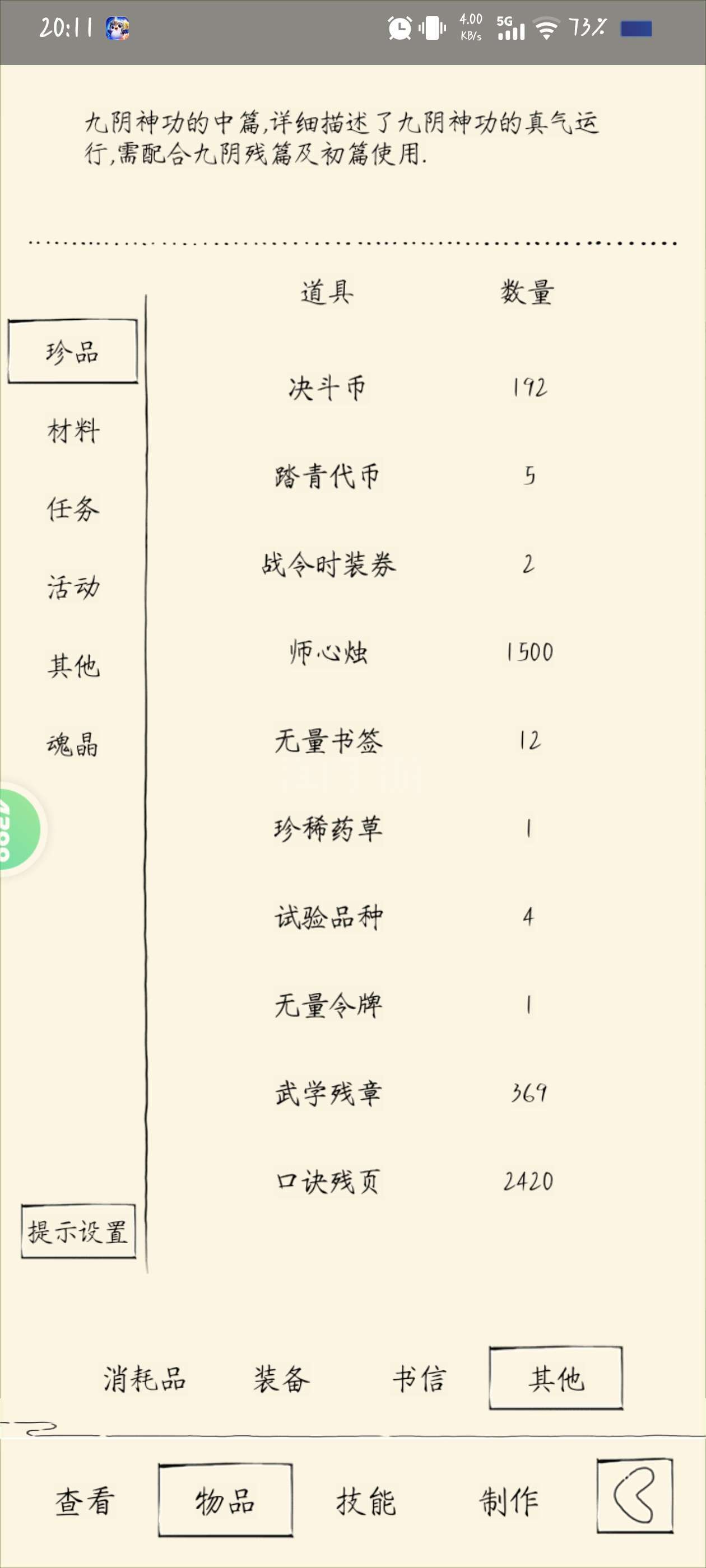Select the 师心烛 item
The height and width of the screenshot is (1568, 706).
[x=414, y=652]
